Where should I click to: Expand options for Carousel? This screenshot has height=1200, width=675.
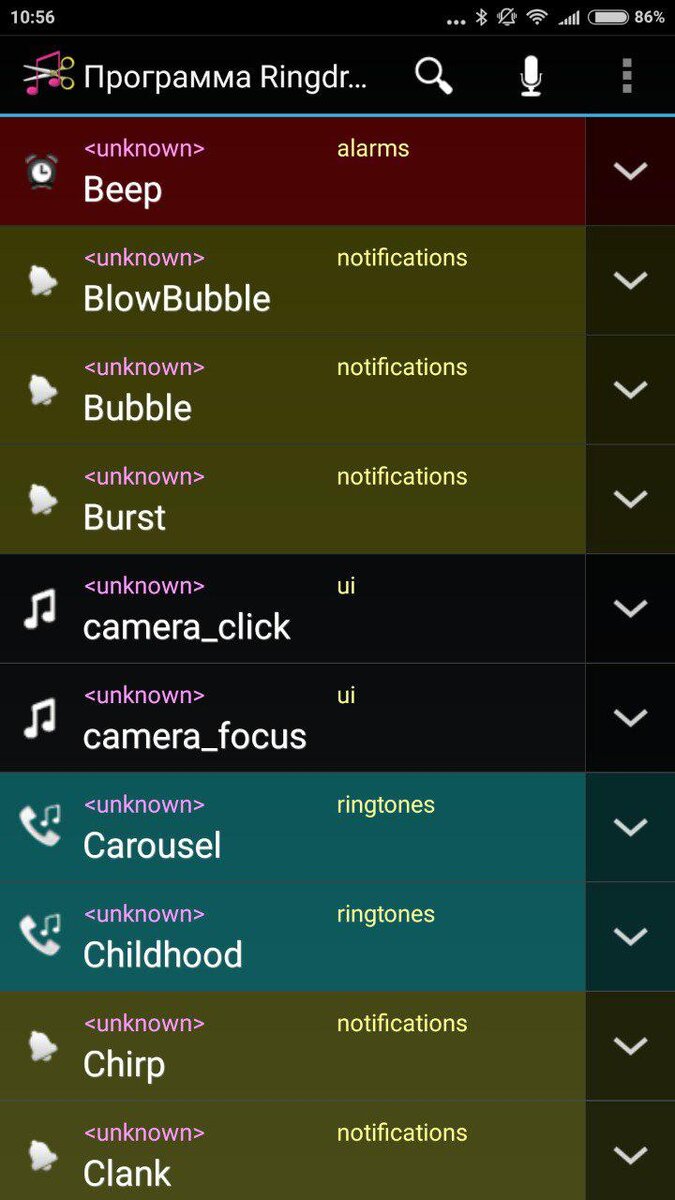pos(630,827)
